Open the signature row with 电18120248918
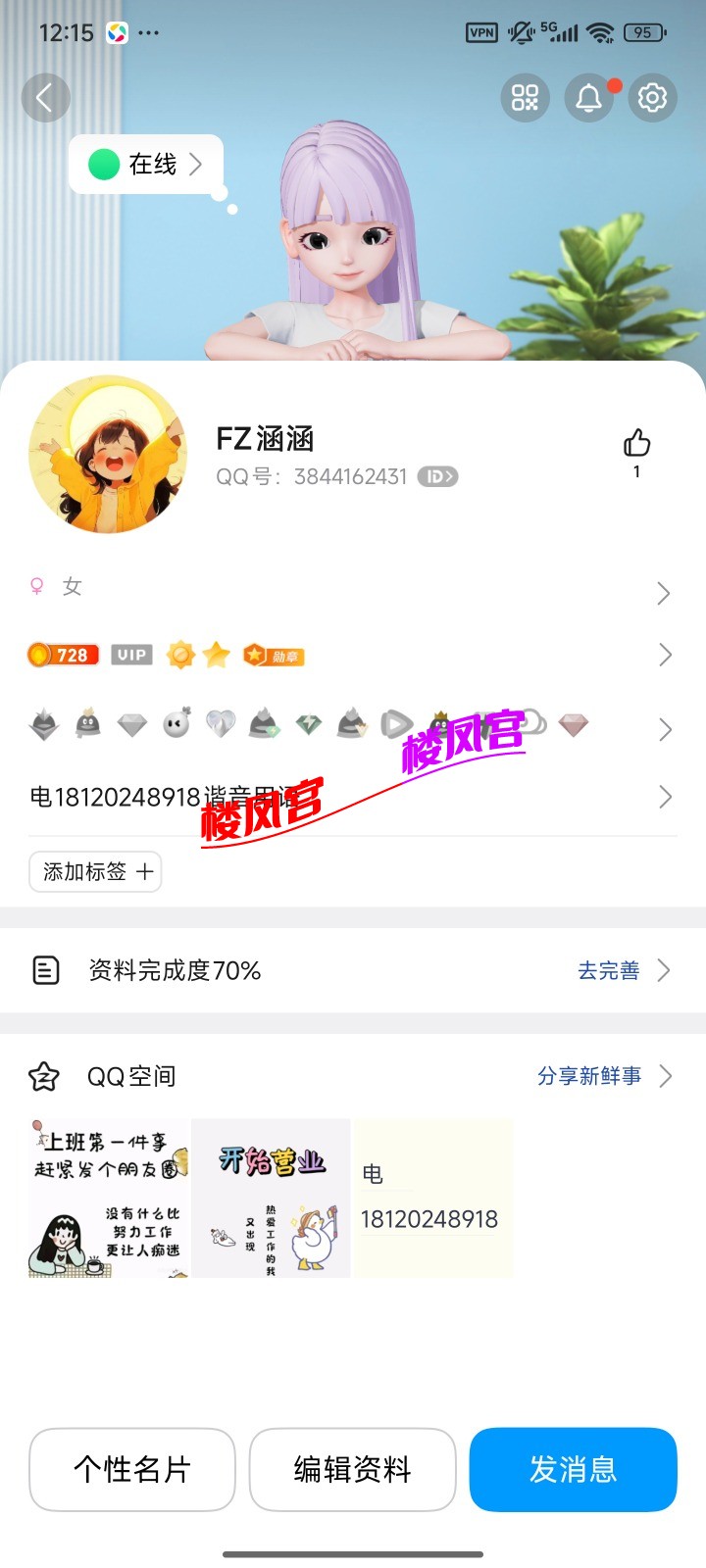The width and height of the screenshot is (706, 1568). click(x=353, y=797)
